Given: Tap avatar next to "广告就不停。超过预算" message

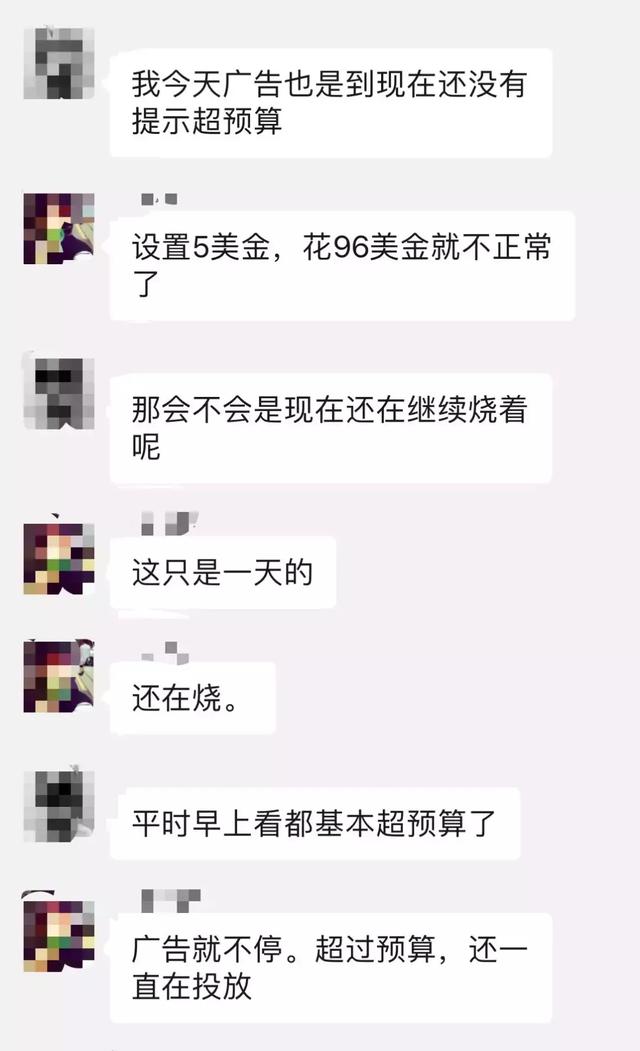Looking at the screenshot, I should [x=58, y=936].
